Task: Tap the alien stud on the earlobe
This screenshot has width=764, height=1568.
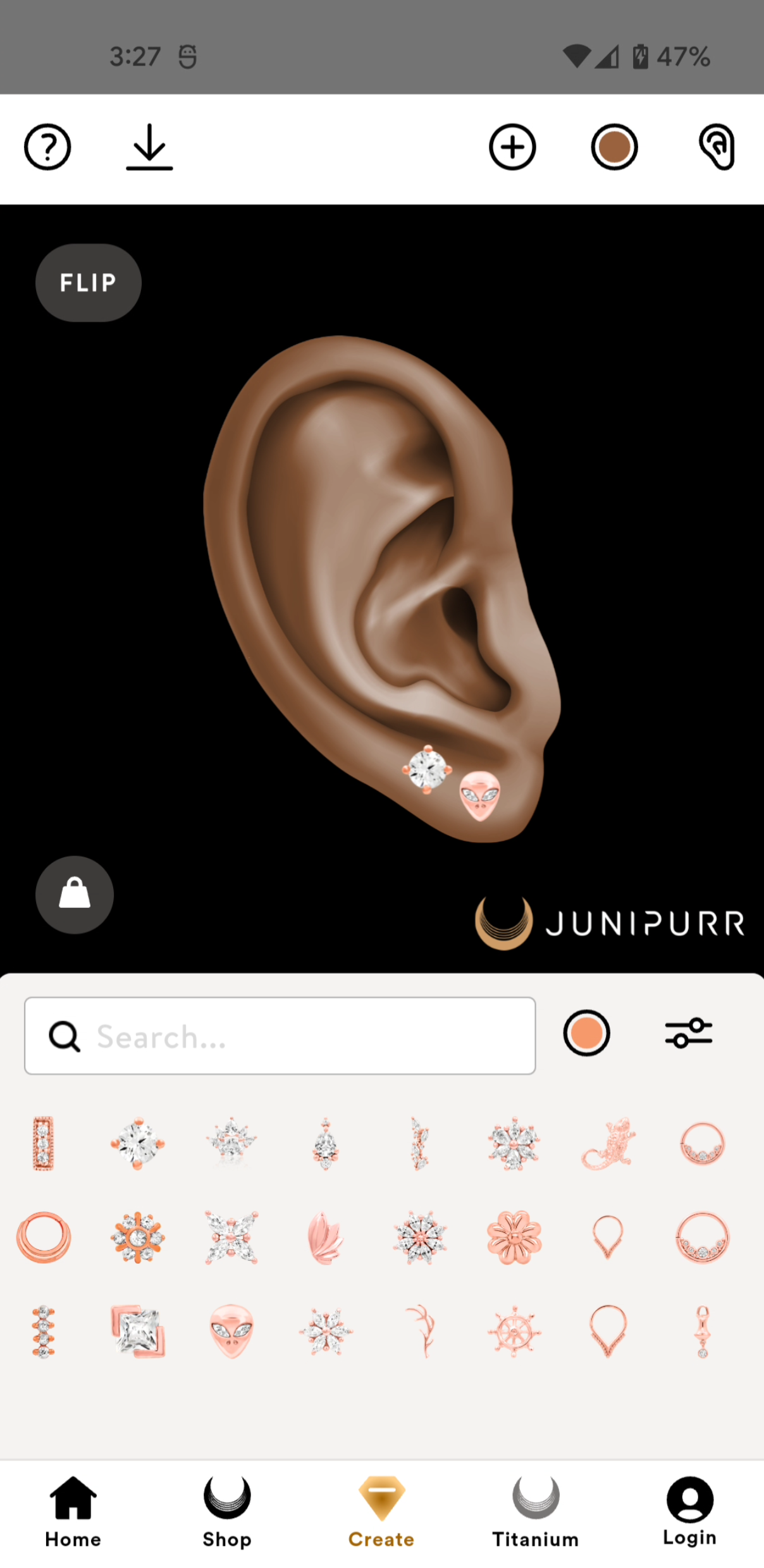Action: pyautogui.click(x=479, y=796)
